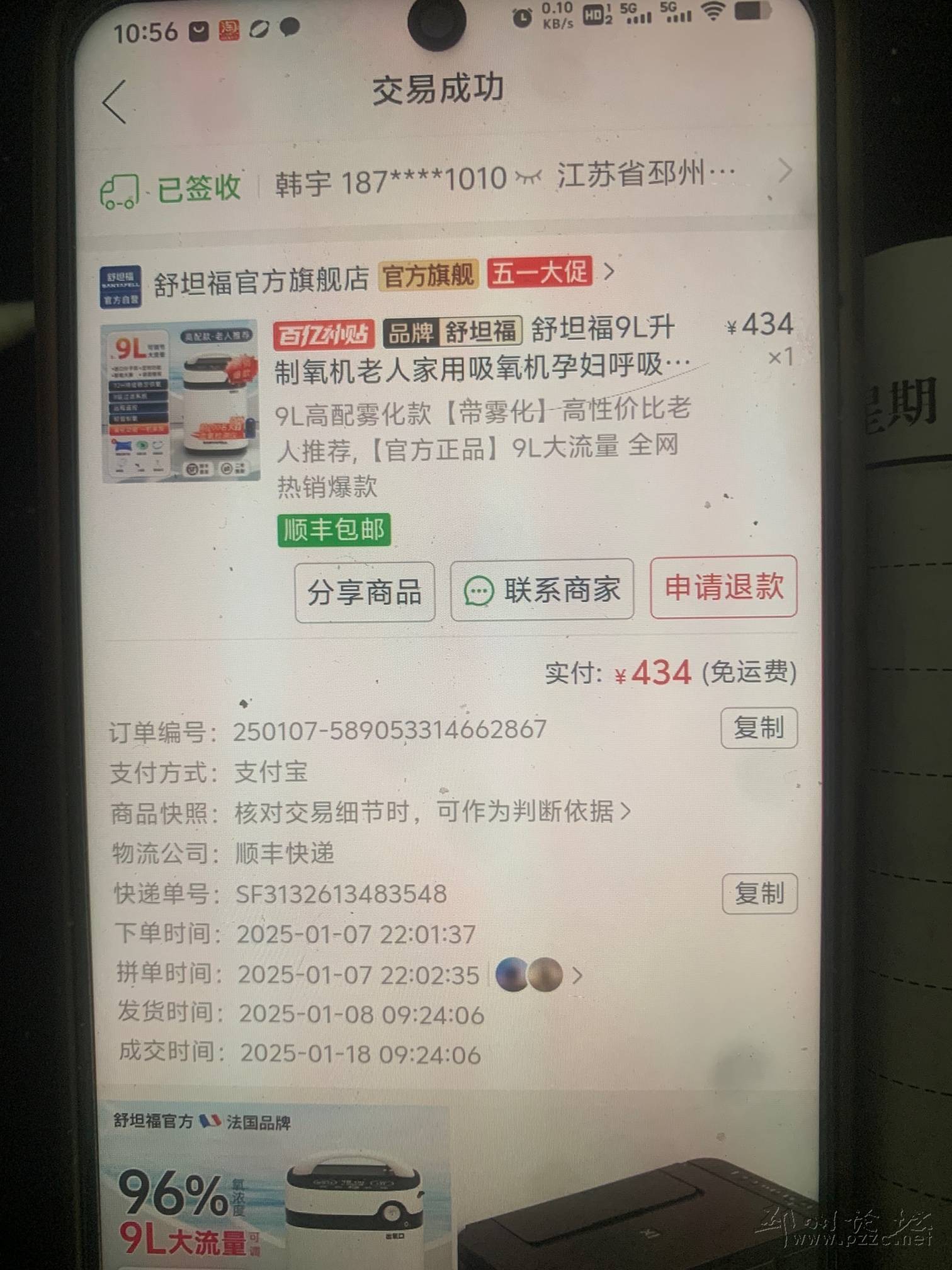
Task: Tap 分享商品 button
Action: point(365,592)
